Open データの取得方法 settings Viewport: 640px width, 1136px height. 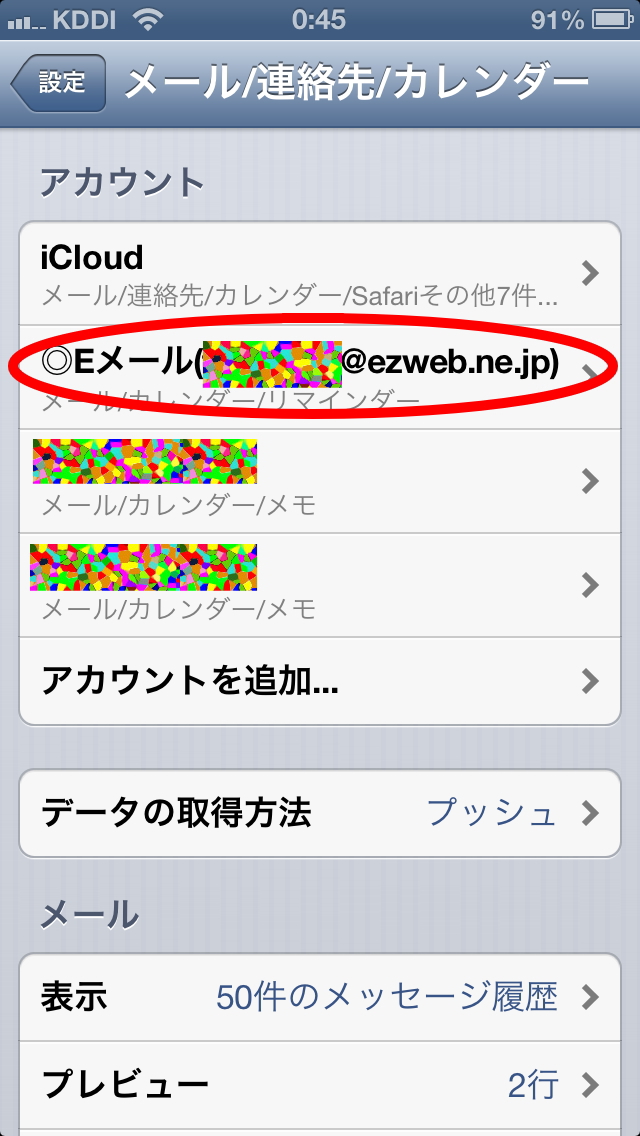point(320,814)
